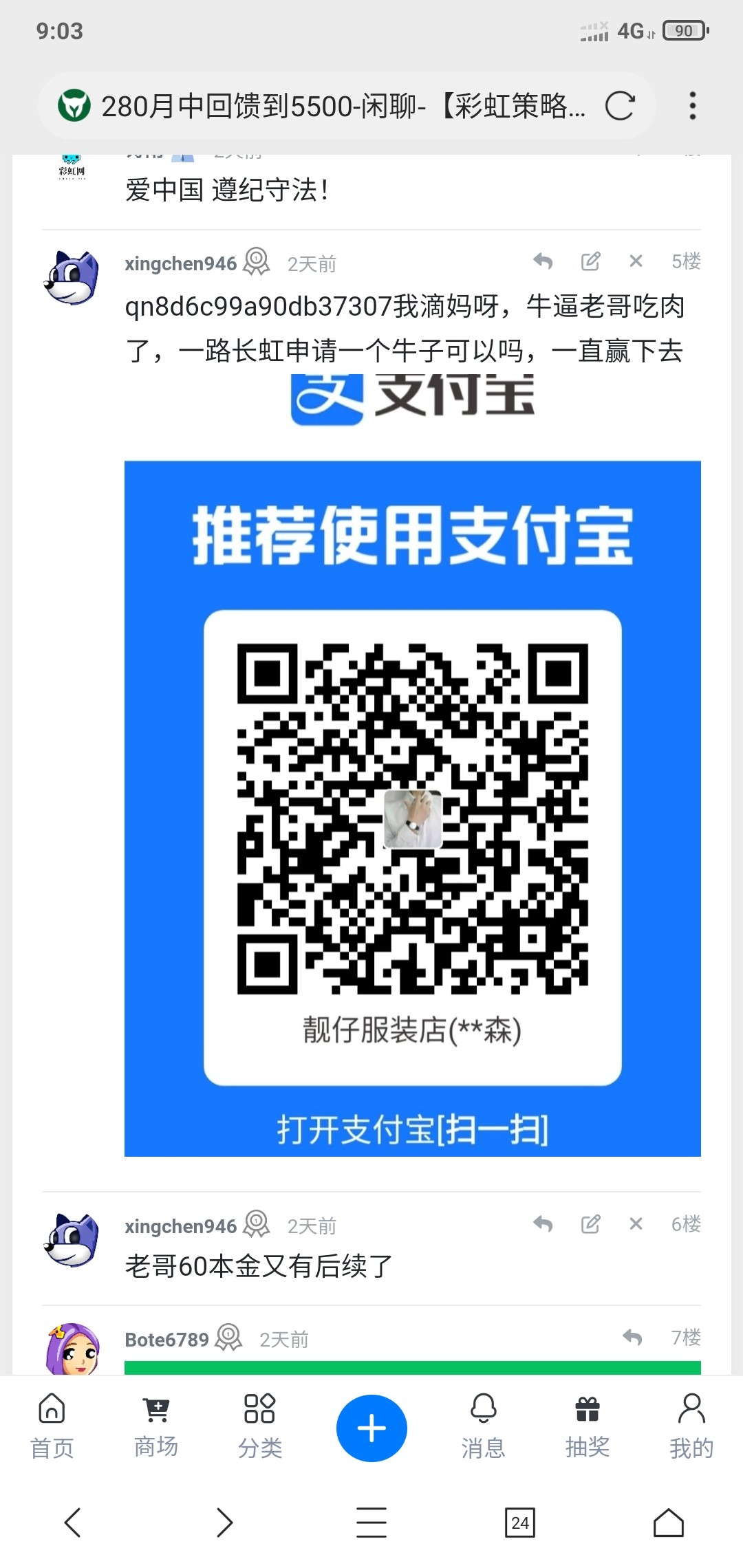Image resolution: width=743 pixels, height=1568 pixels.
Task: Reload the page in the address bar
Action: (x=619, y=107)
